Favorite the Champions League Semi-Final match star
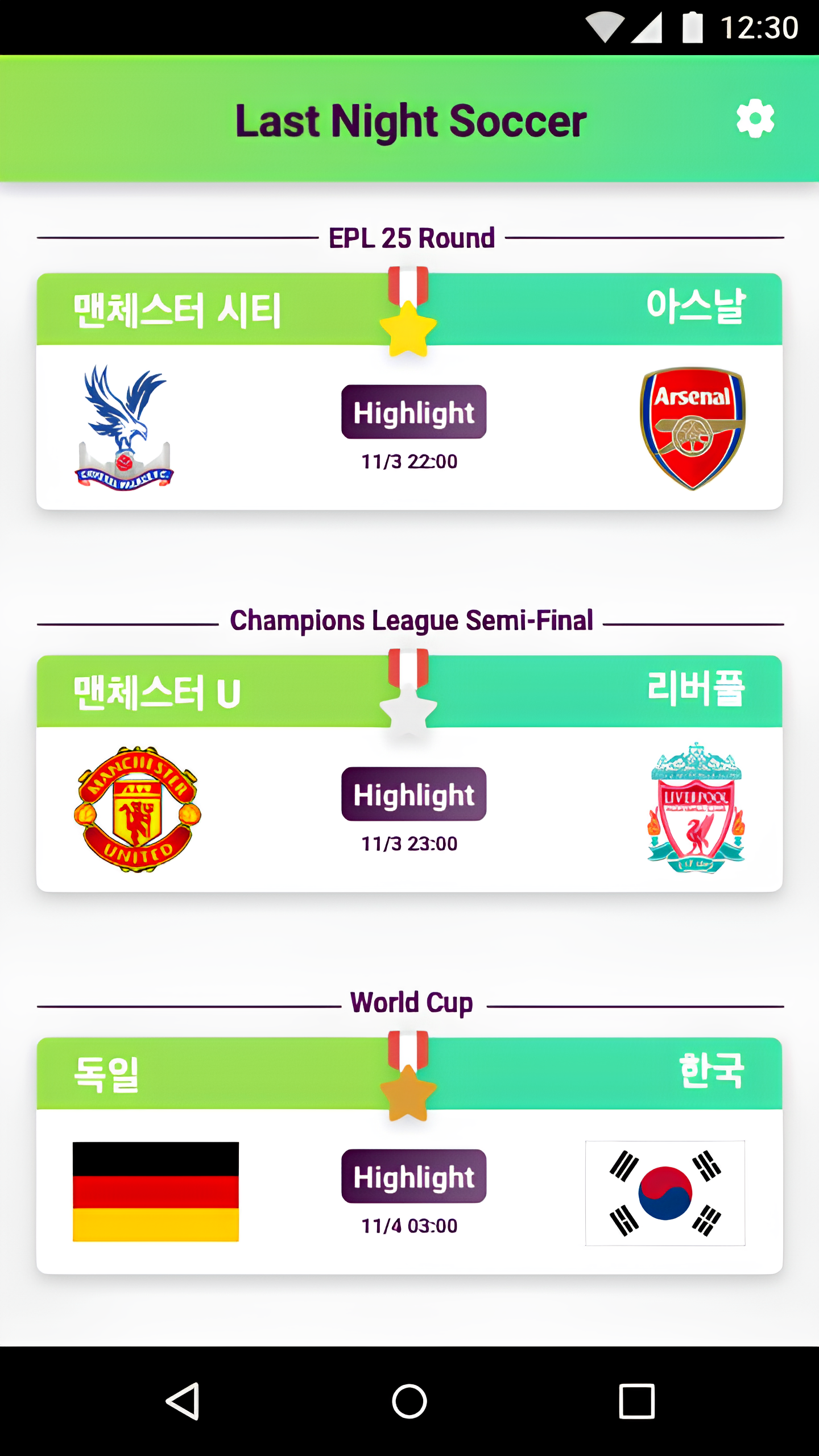819x1456 pixels. [408, 709]
